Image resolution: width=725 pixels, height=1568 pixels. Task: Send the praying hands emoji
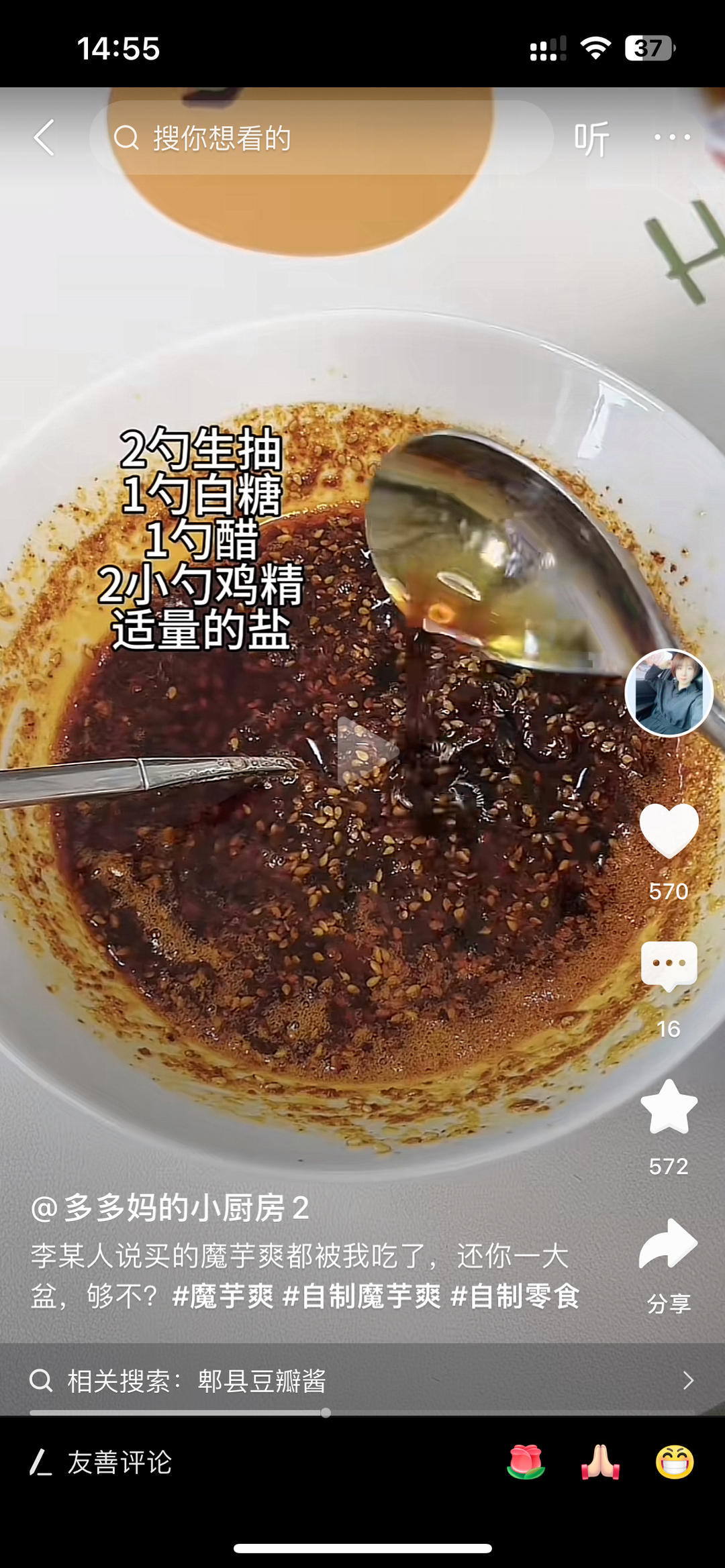point(600,1463)
